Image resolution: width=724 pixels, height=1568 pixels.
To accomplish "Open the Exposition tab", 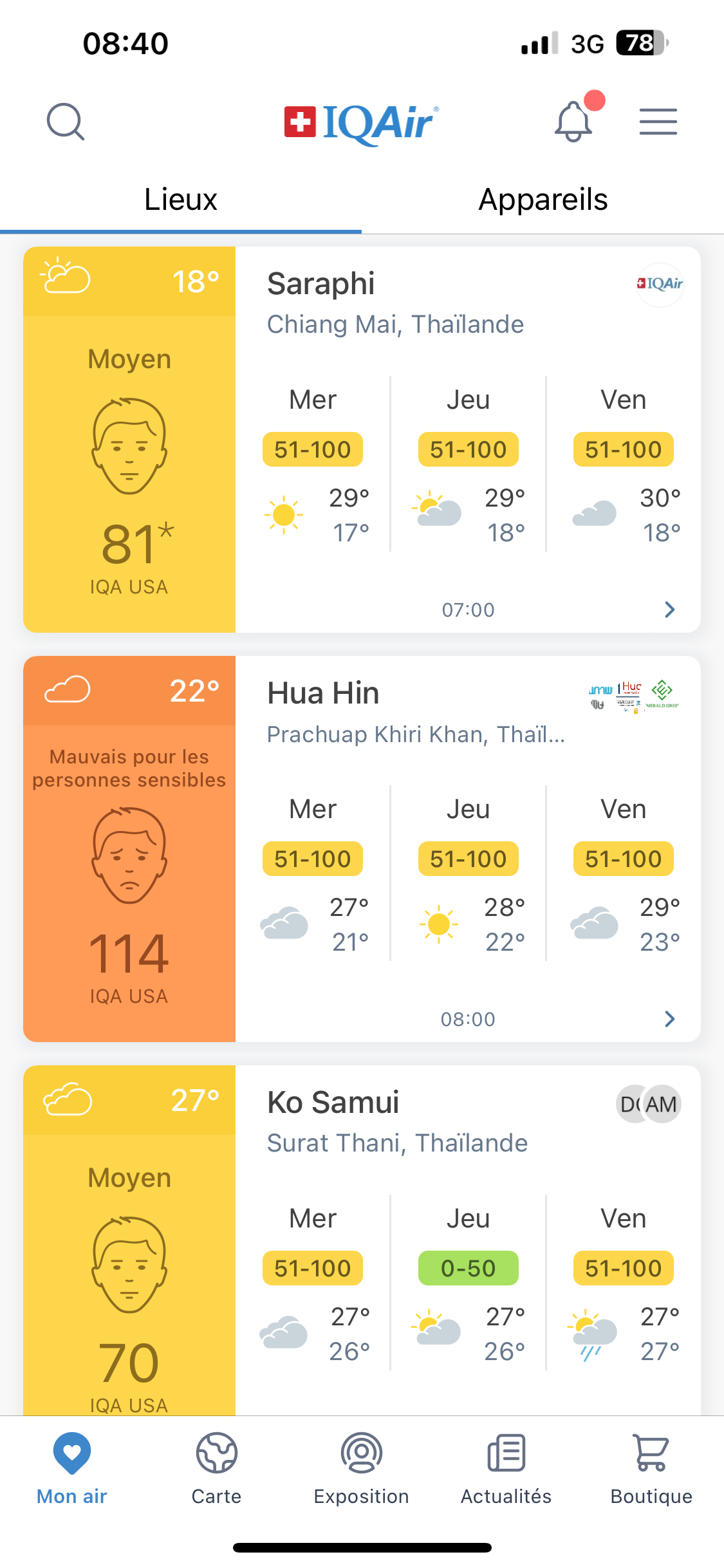I will pyautogui.click(x=362, y=1469).
